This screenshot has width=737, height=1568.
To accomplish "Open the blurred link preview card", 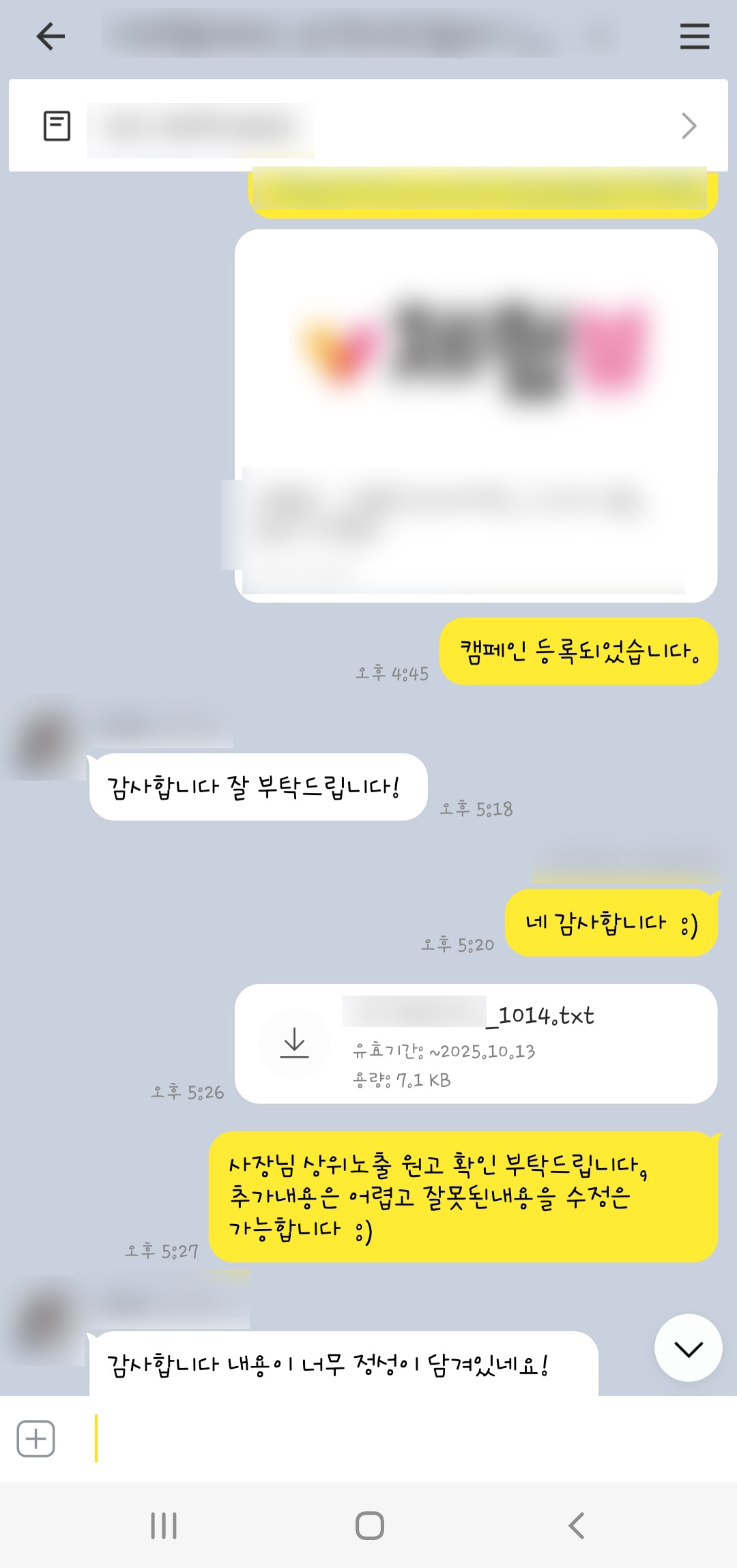I will point(476,416).
